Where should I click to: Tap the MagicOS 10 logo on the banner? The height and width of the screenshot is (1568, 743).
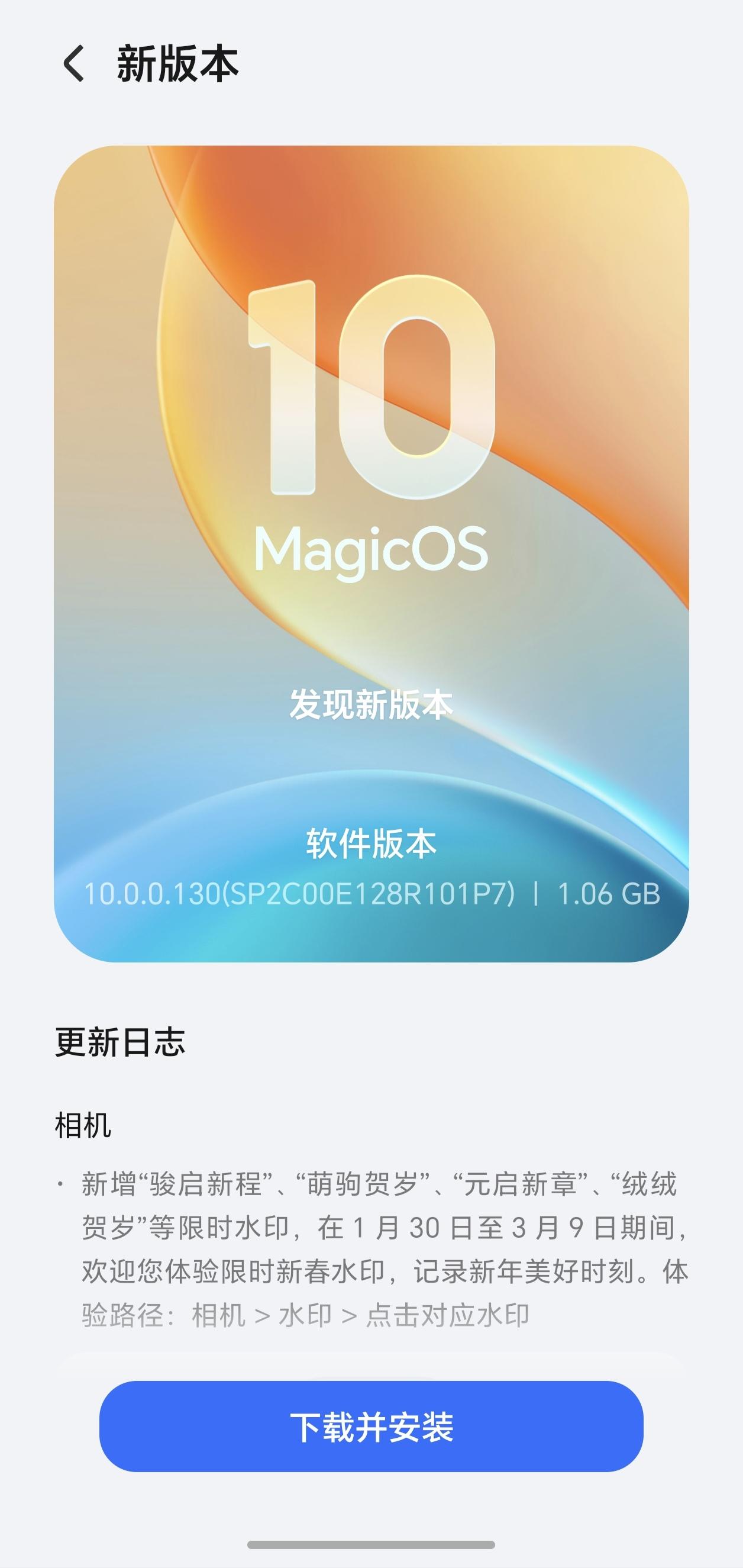(x=371, y=426)
